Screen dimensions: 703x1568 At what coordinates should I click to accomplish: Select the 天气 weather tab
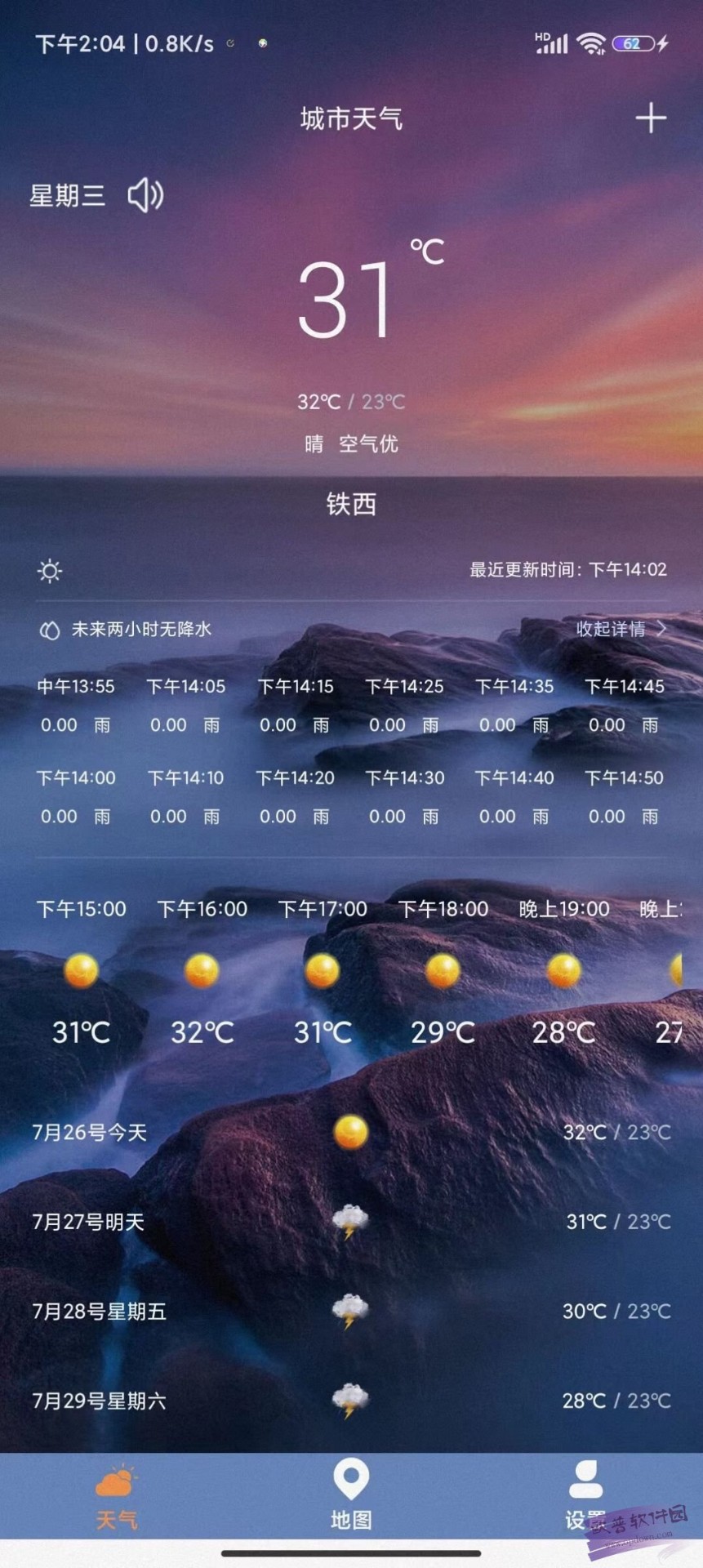tap(117, 1496)
